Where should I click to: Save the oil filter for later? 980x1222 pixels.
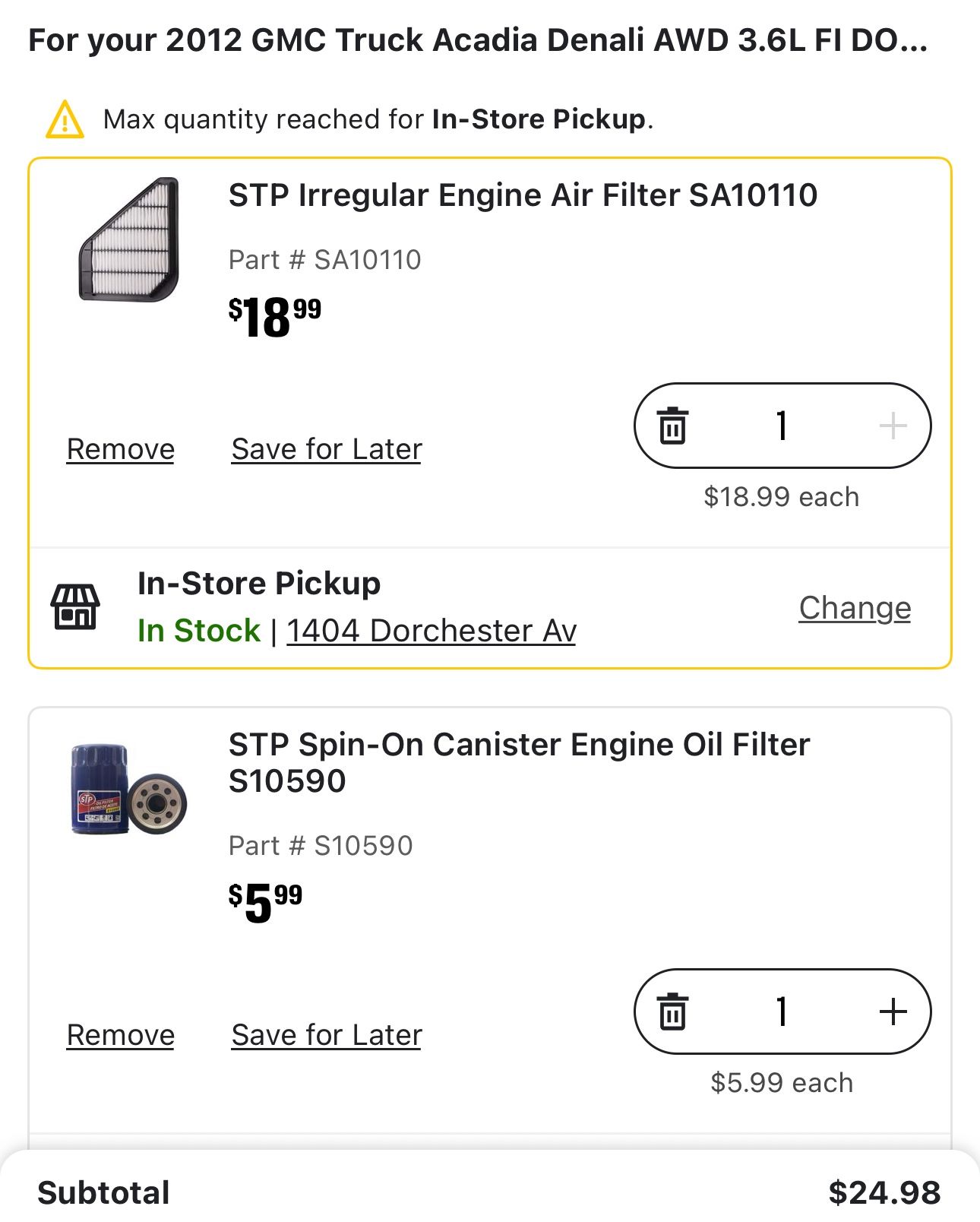326,1034
